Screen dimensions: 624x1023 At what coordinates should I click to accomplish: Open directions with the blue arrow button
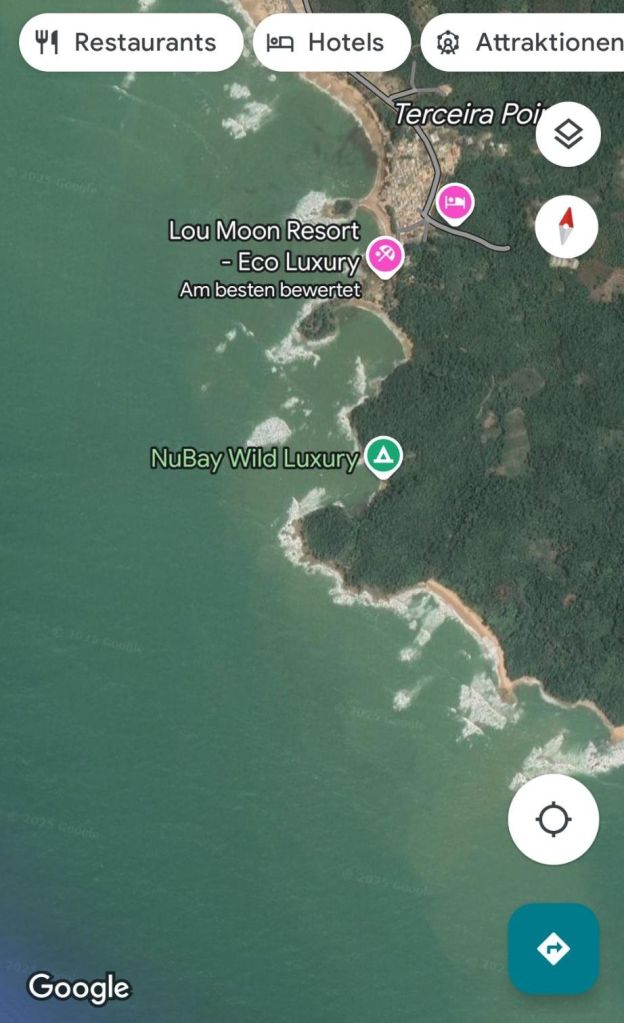click(553, 948)
